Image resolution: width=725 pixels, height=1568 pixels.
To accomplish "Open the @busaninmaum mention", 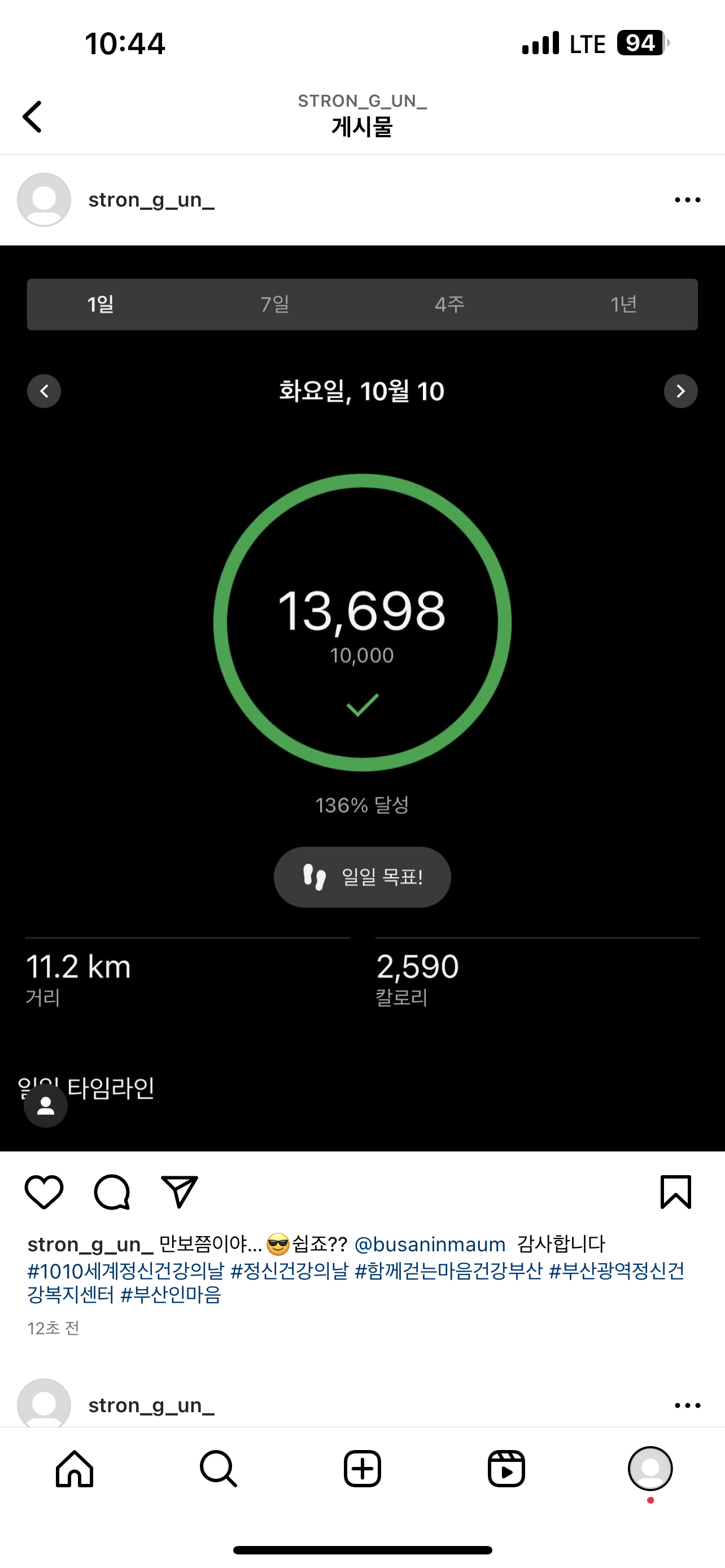I will tap(430, 1244).
